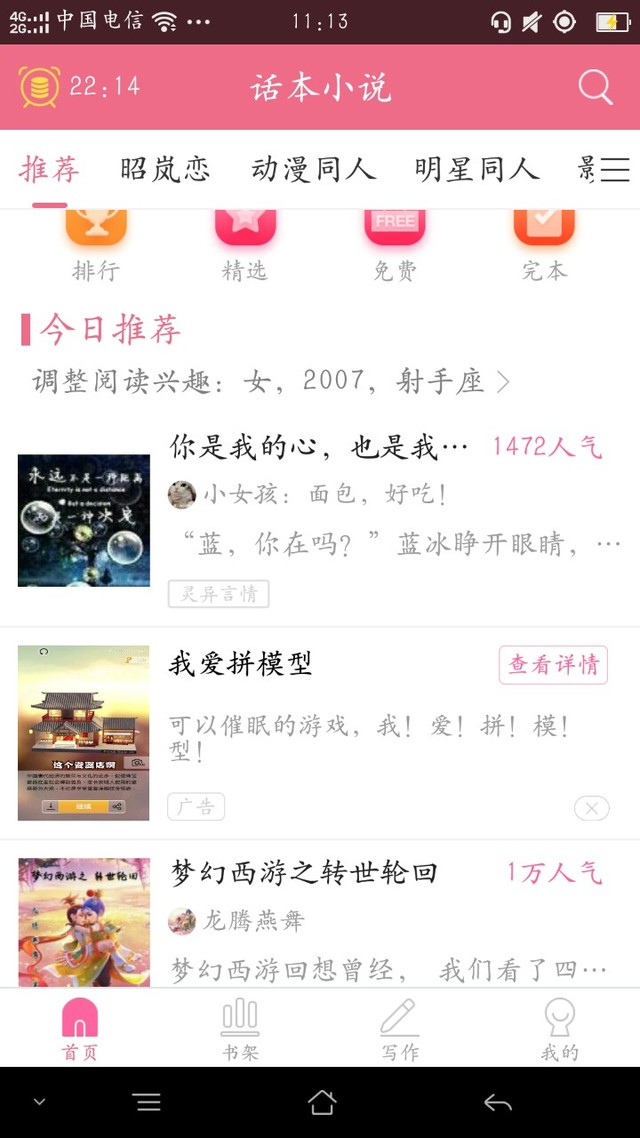Tap the coin alarm clock icon
This screenshot has width=640, height=1138.
[x=39, y=87]
